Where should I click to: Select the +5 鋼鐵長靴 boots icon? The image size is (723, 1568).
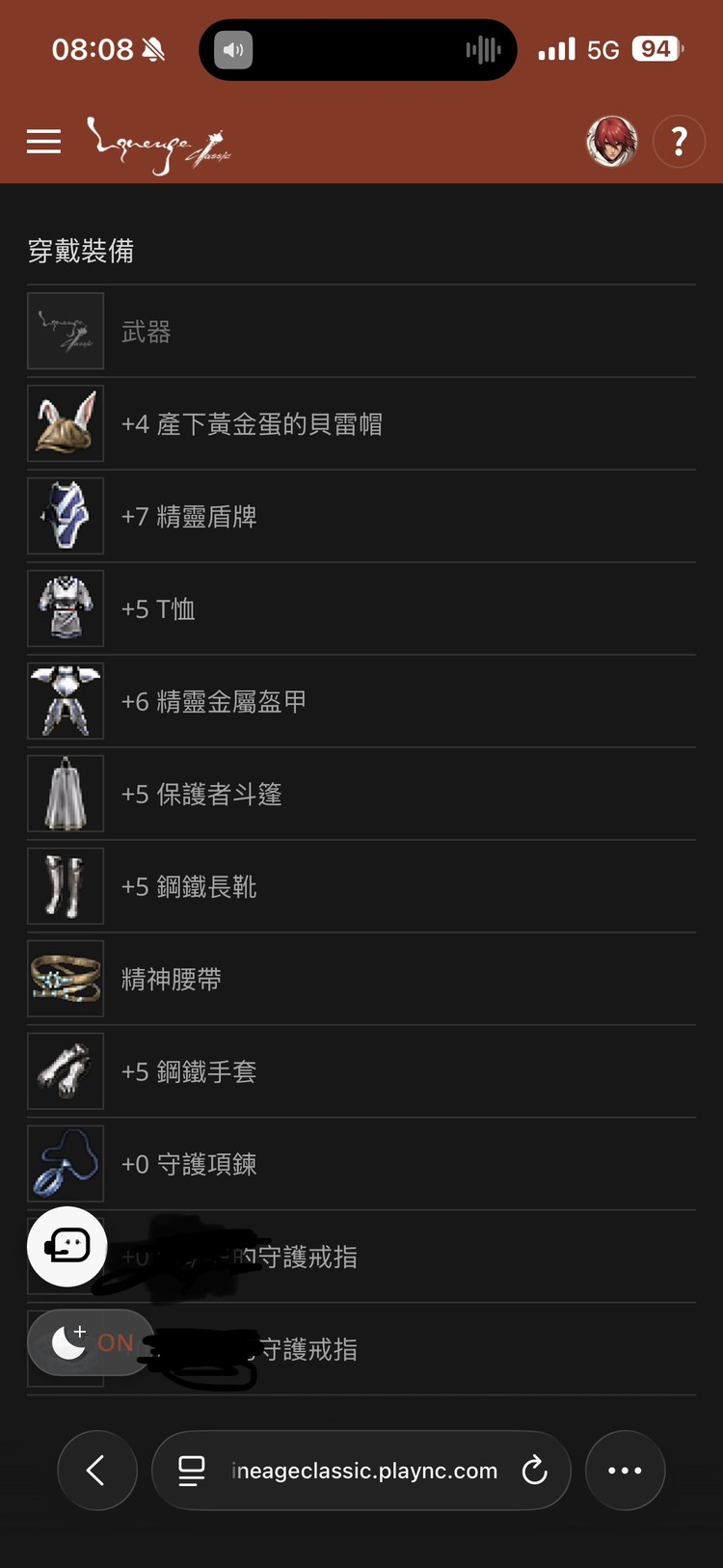tap(66, 886)
